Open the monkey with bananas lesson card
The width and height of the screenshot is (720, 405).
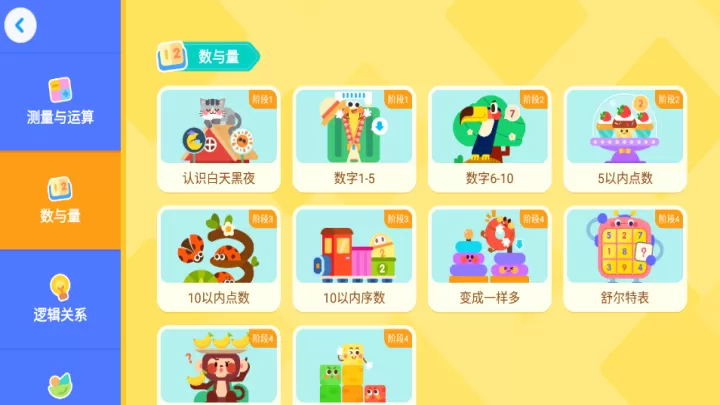coord(218,367)
